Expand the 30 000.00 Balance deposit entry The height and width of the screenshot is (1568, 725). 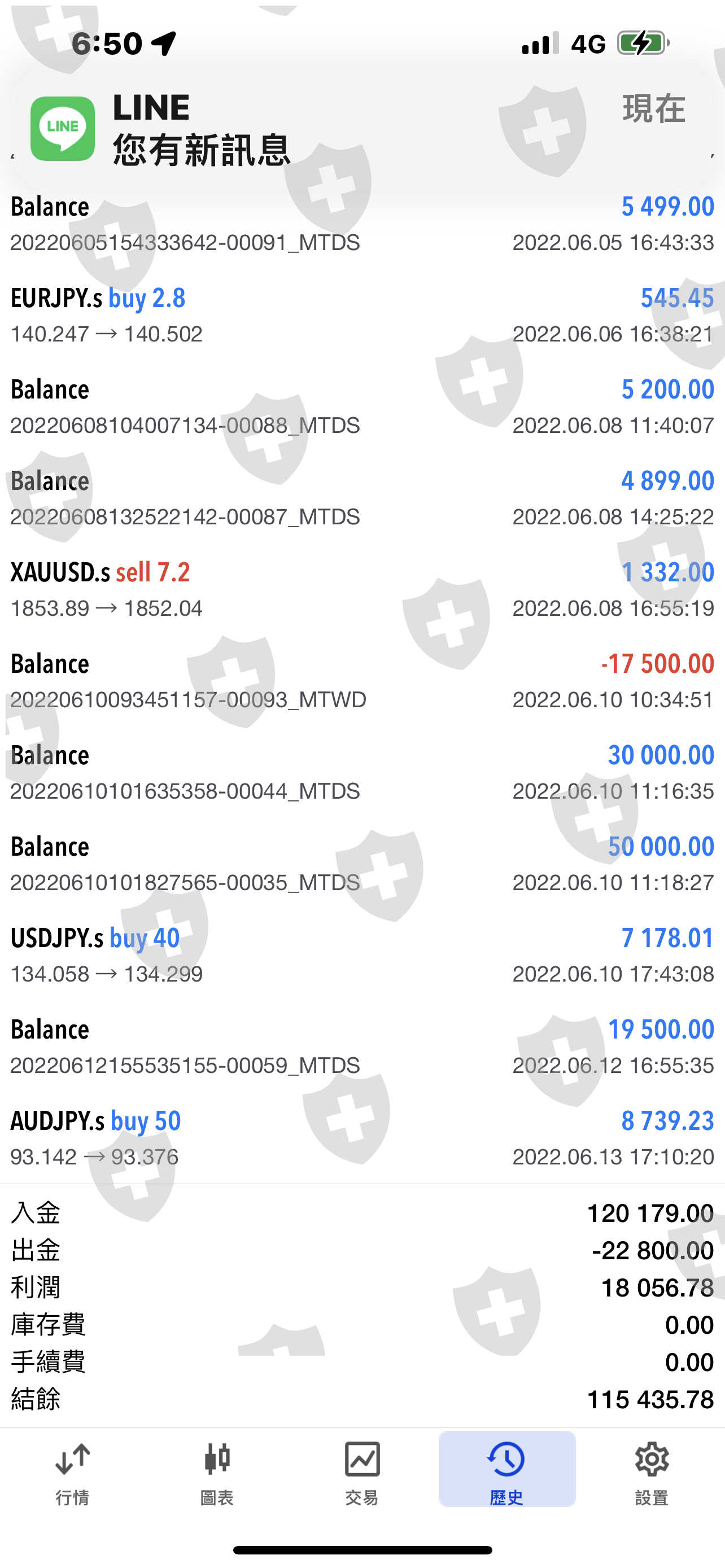point(362,772)
